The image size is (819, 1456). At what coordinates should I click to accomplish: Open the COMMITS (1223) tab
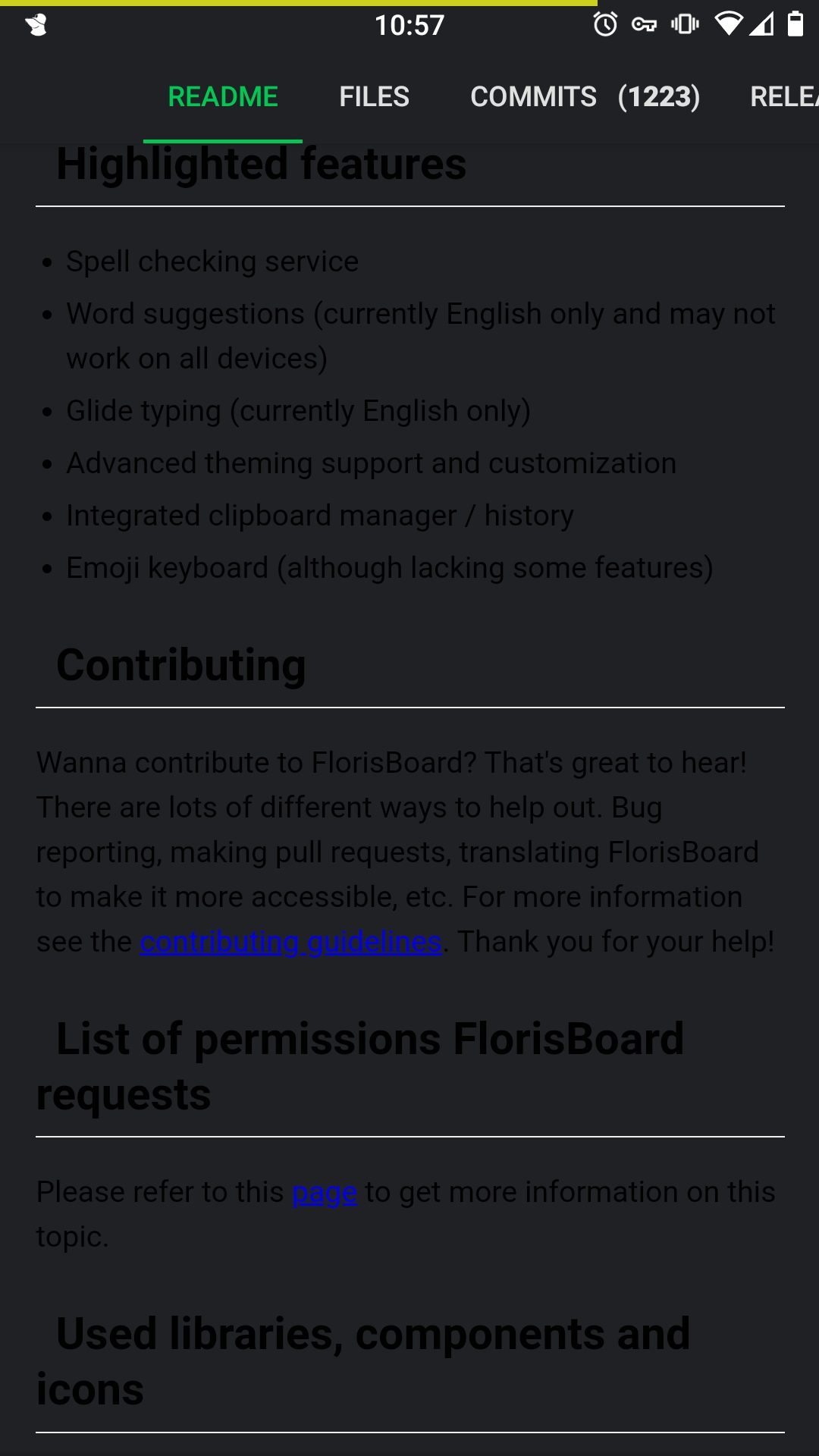tap(585, 97)
